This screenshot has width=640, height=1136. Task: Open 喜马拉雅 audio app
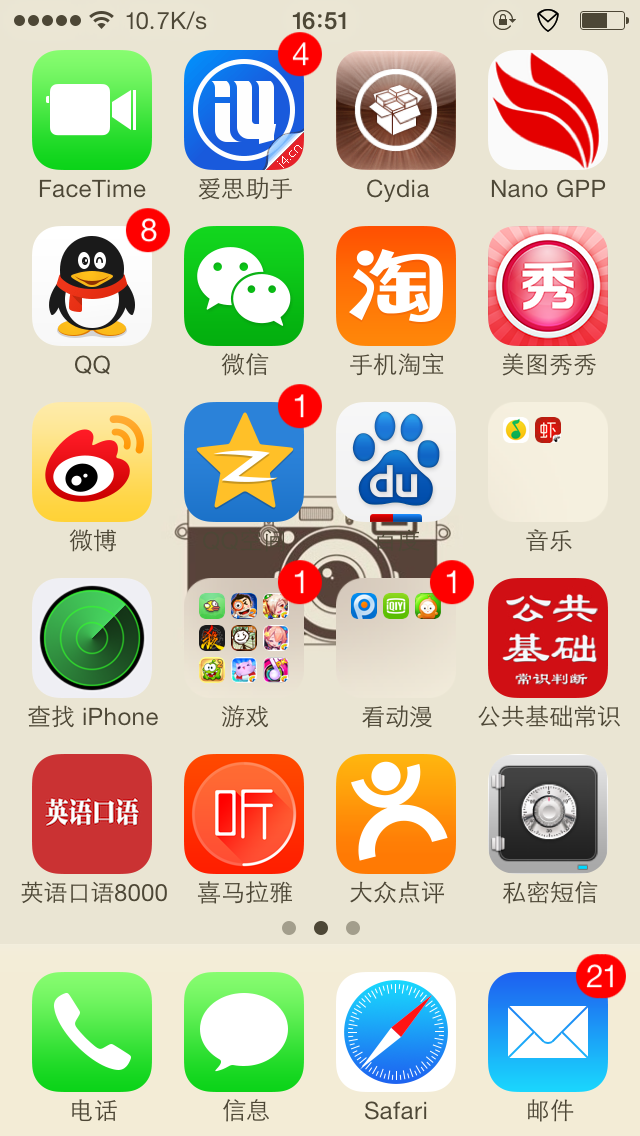pyautogui.click(x=244, y=814)
